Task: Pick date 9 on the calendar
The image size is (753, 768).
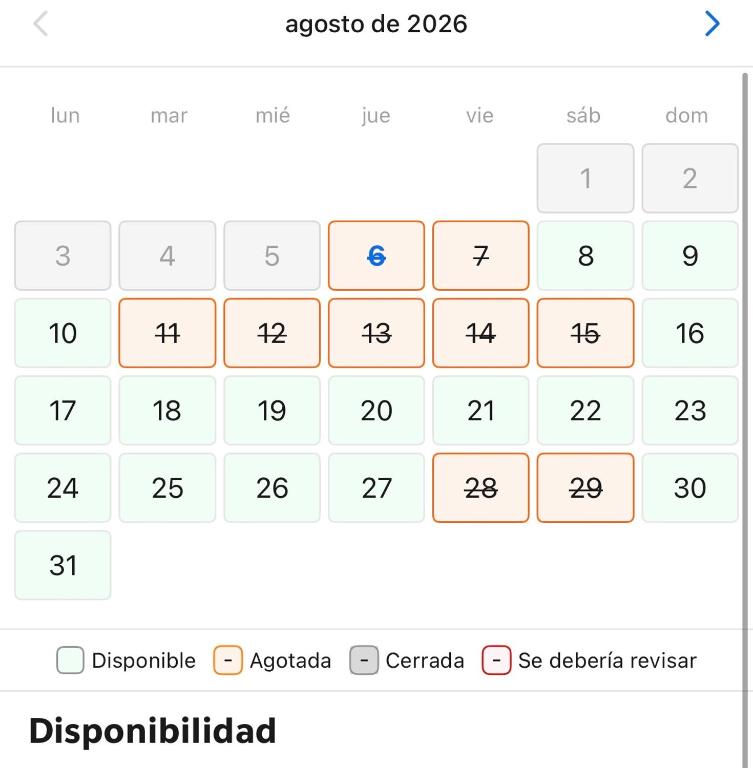Action: point(690,256)
